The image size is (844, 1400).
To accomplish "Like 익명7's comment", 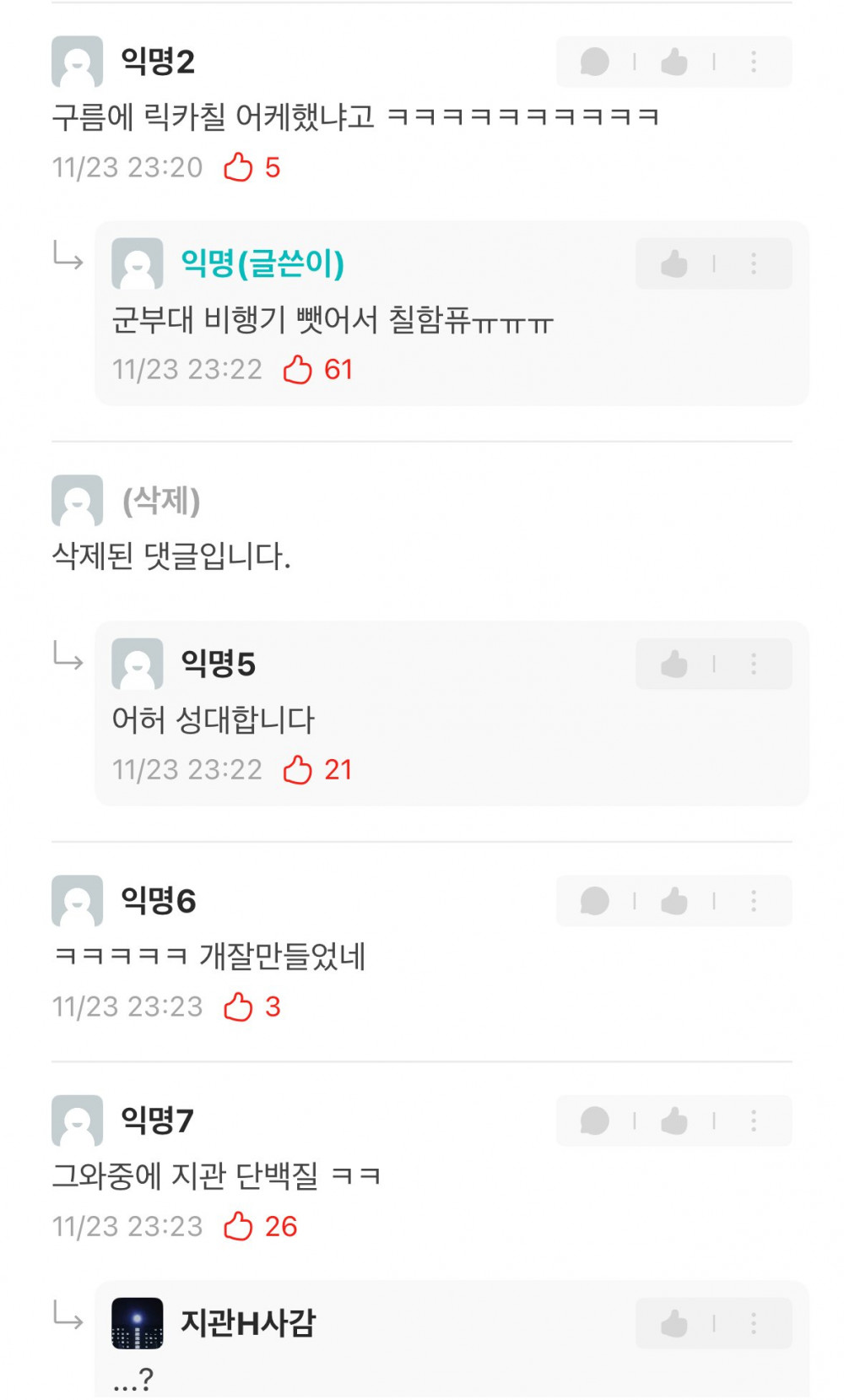I will [x=674, y=1121].
